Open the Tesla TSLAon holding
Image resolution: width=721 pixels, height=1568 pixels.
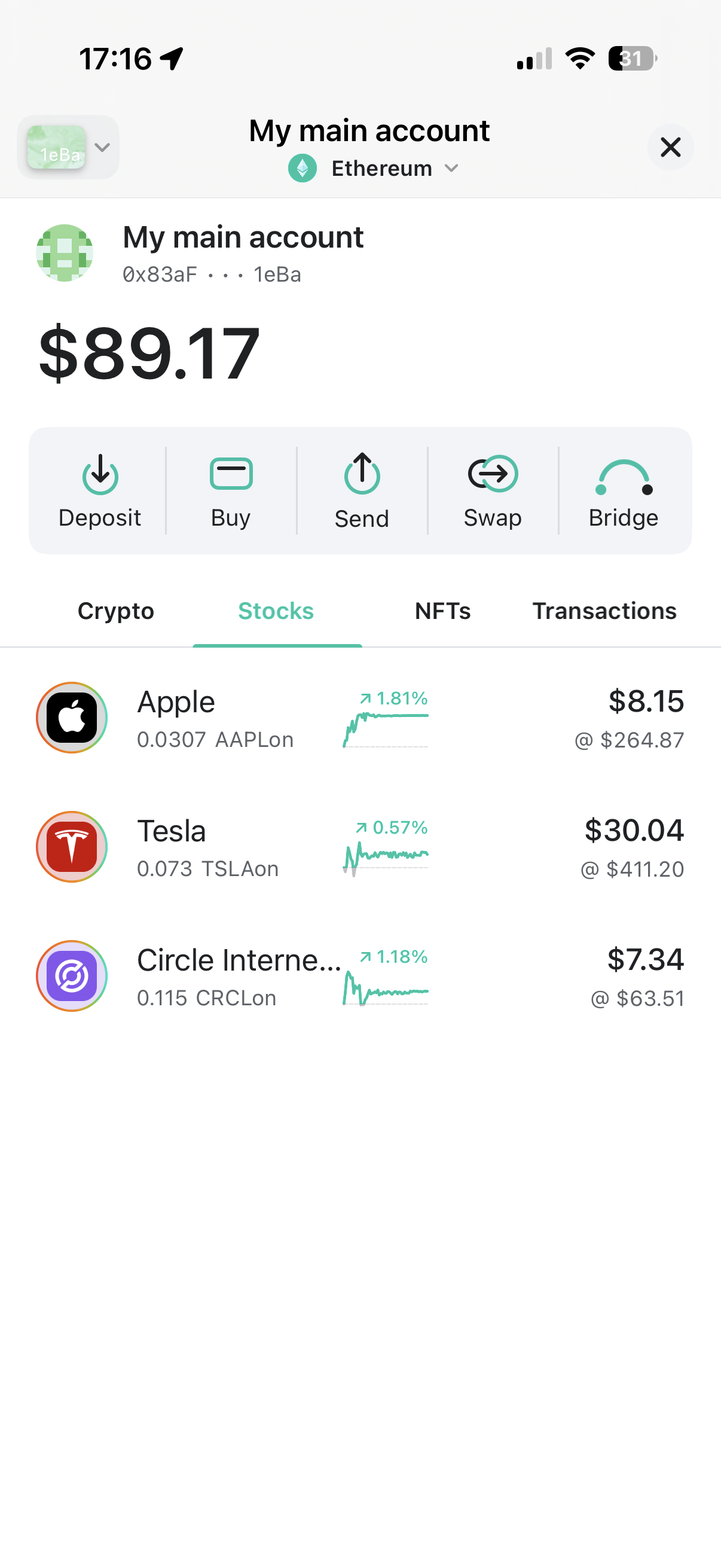(x=360, y=847)
